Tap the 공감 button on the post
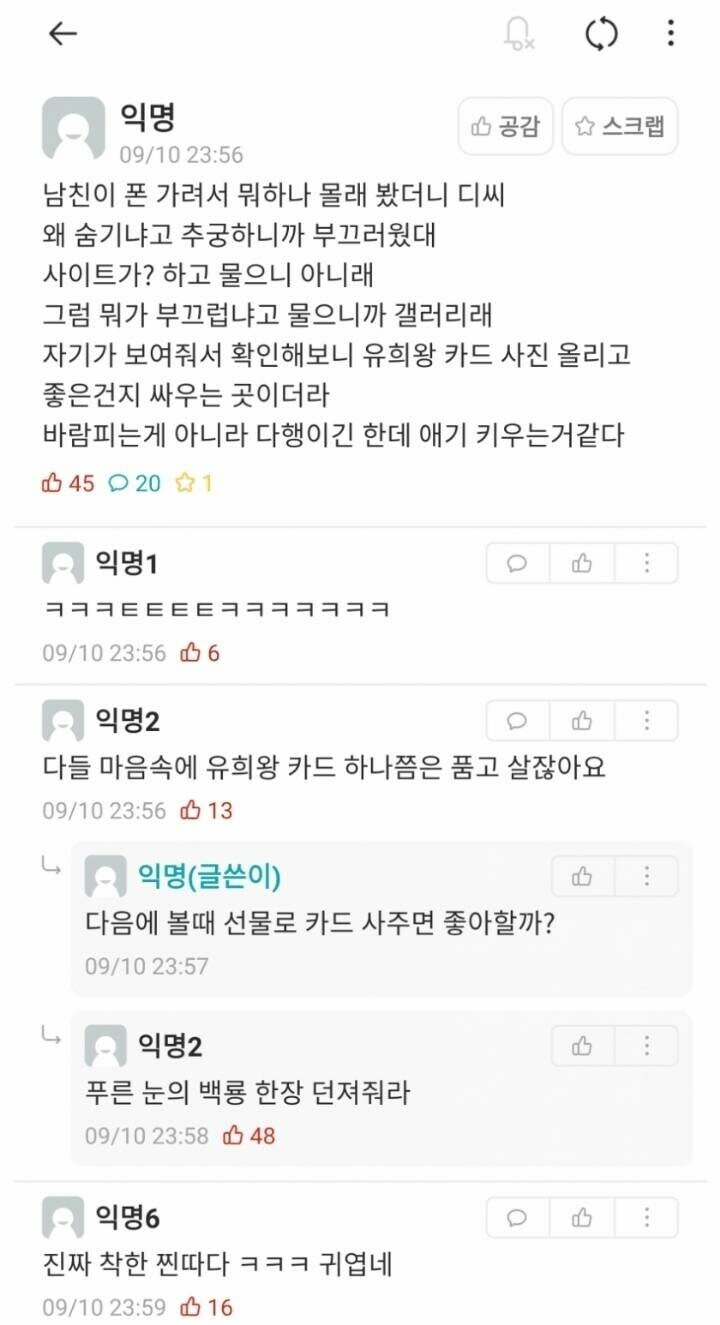 [505, 126]
